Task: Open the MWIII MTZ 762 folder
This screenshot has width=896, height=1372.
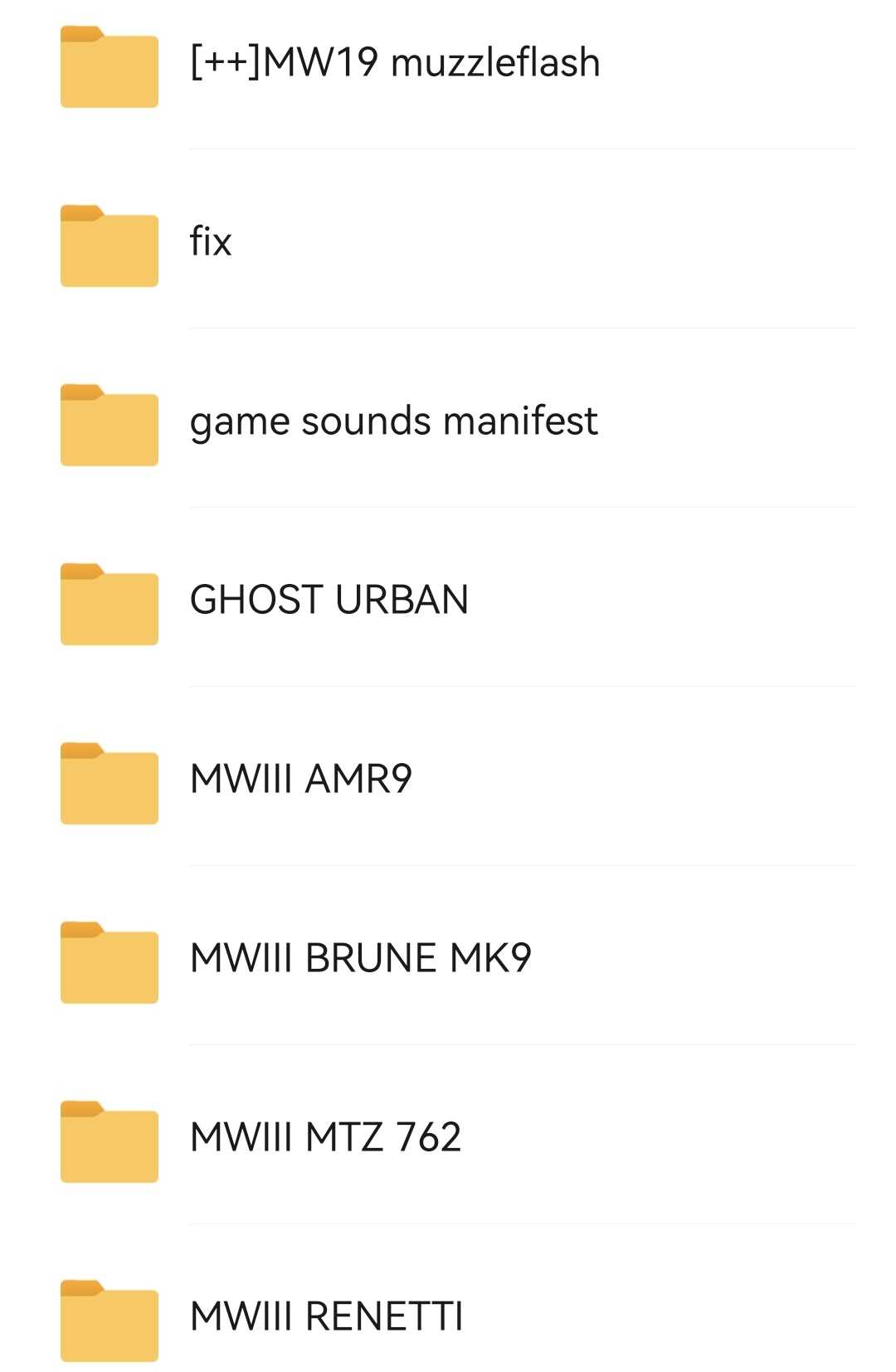Action: (325, 1138)
